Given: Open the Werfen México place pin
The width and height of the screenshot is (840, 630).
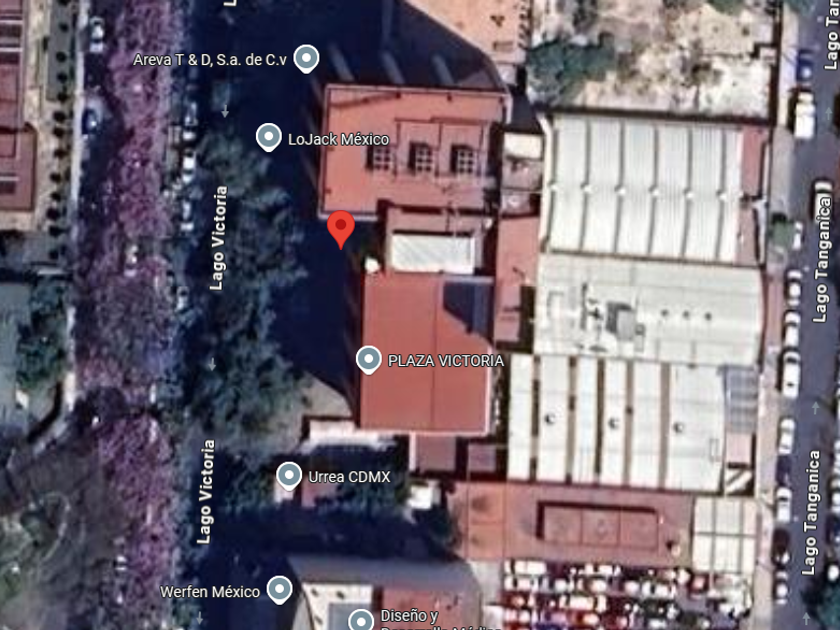Looking at the screenshot, I should [279, 590].
